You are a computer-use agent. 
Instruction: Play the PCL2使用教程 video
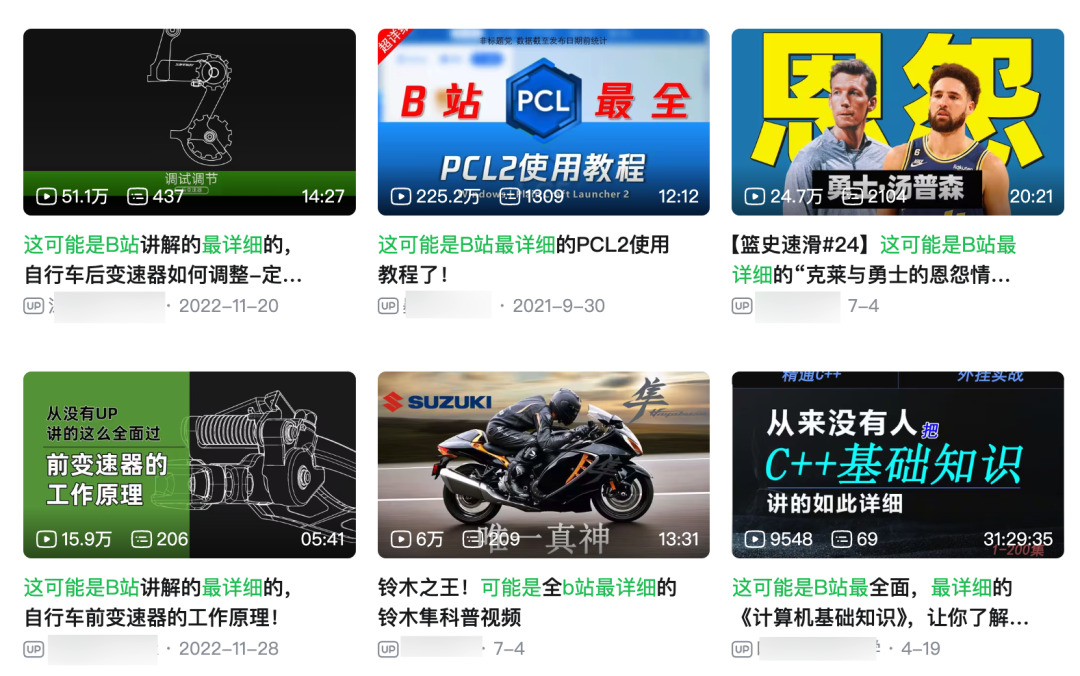pyautogui.click(x=543, y=121)
